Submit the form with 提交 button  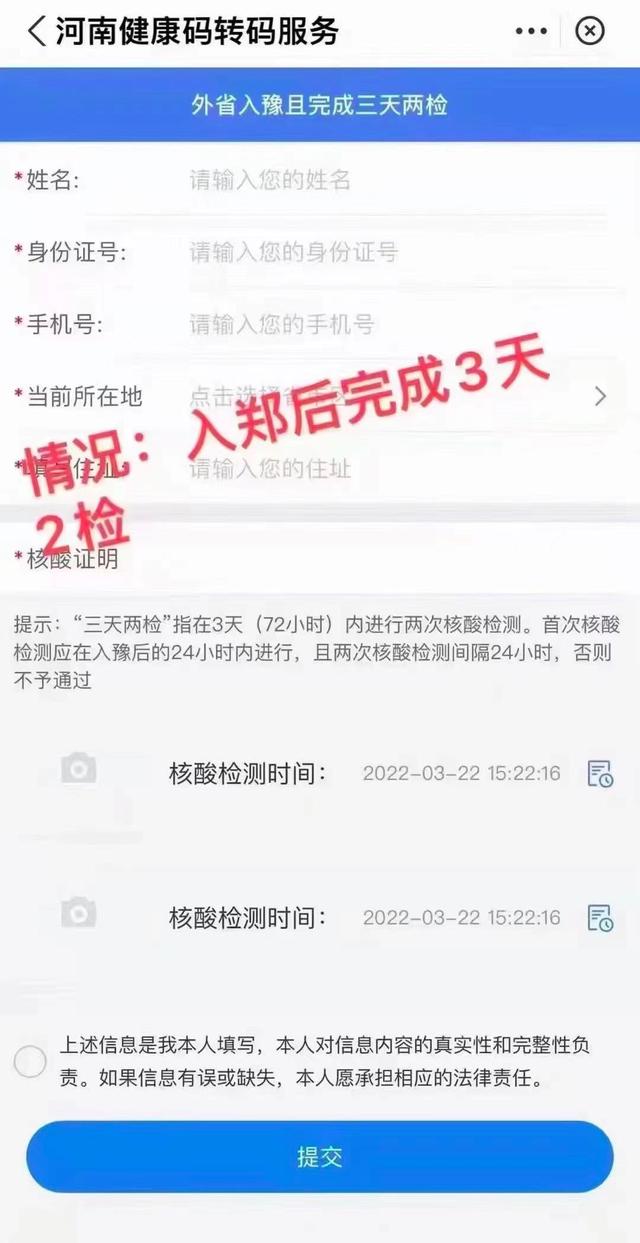coord(320,1157)
